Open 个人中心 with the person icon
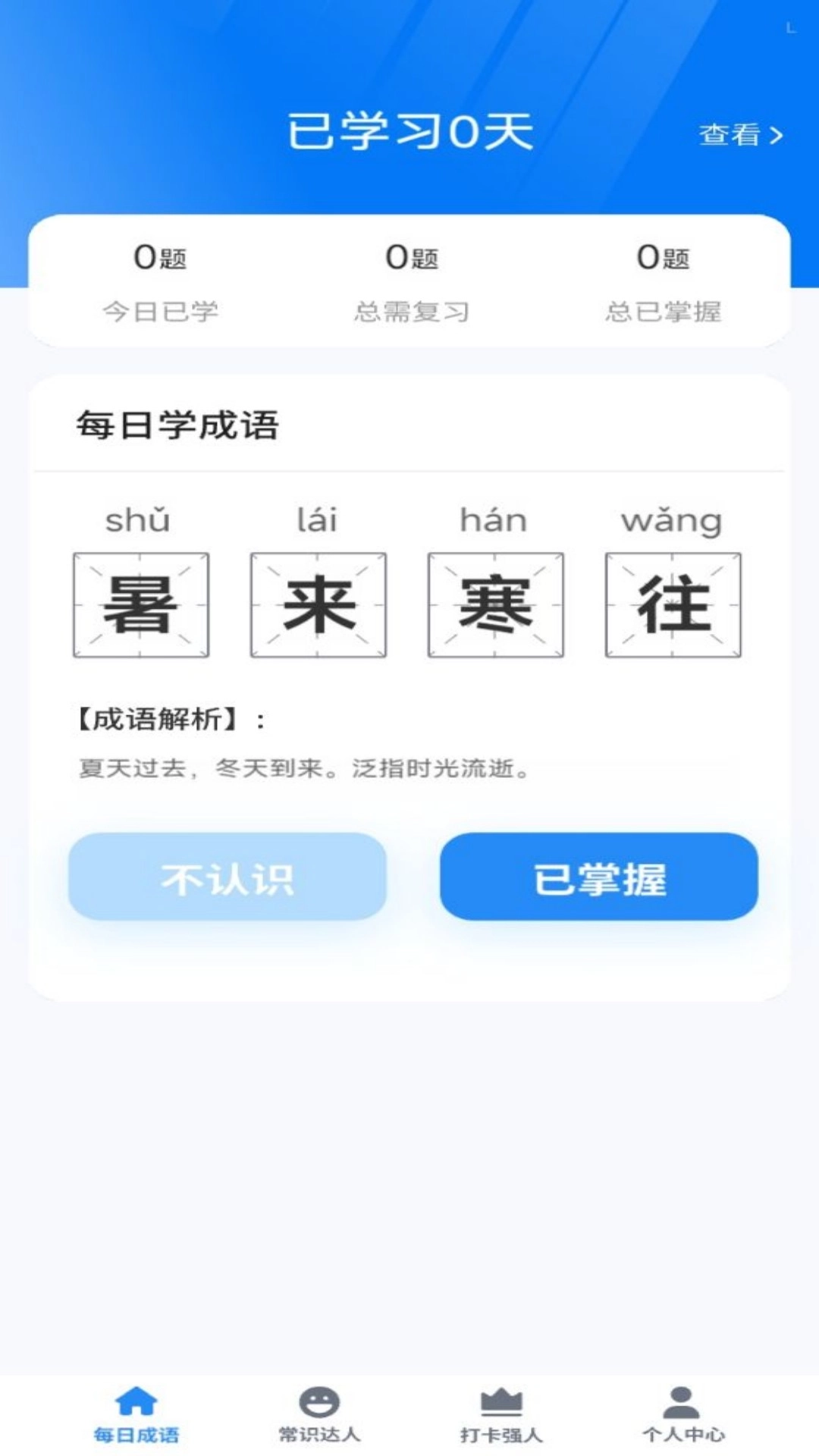Image resolution: width=819 pixels, height=1456 pixels. click(x=682, y=1412)
